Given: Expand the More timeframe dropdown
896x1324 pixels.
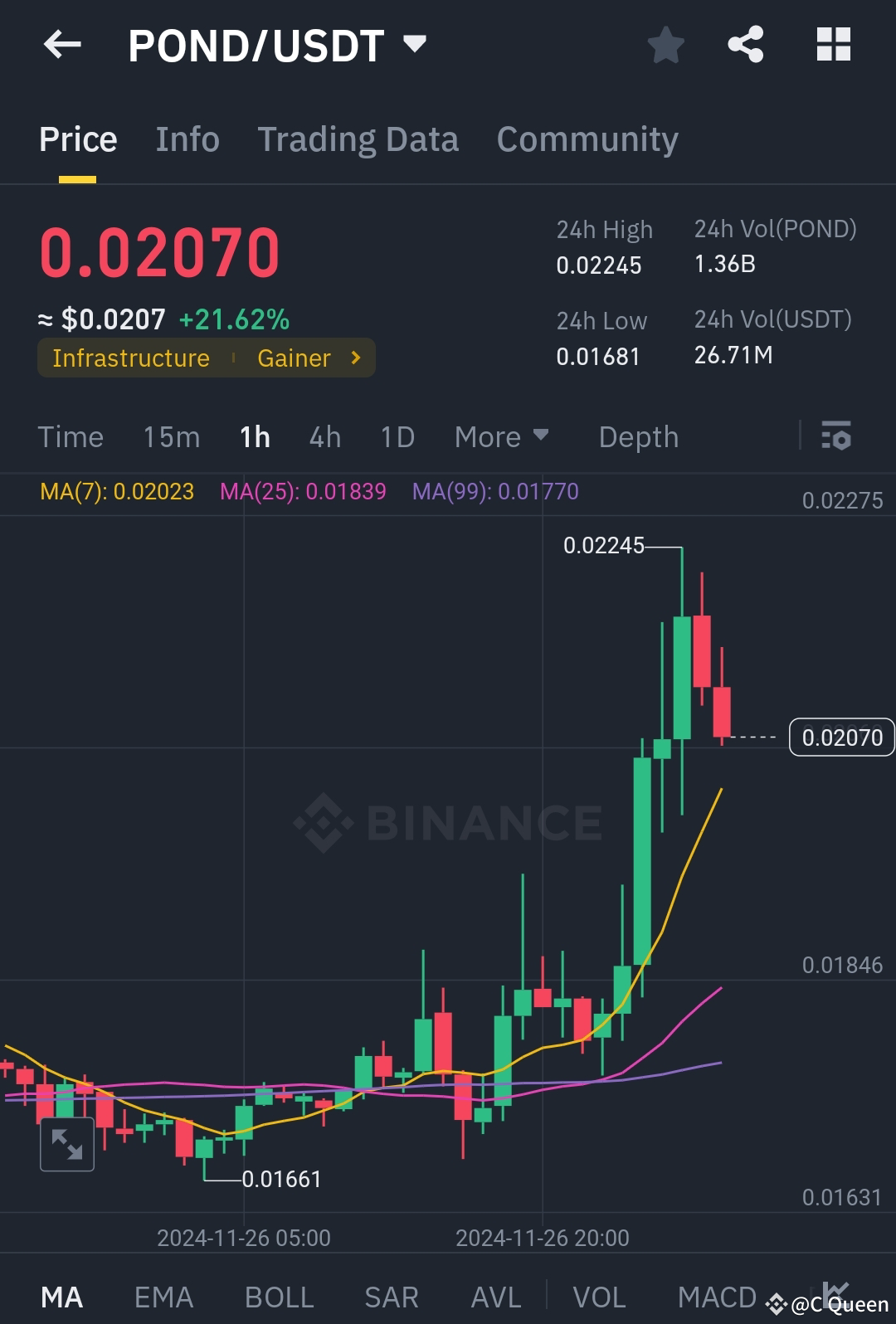Looking at the screenshot, I should pyautogui.click(x=501, y=436).
